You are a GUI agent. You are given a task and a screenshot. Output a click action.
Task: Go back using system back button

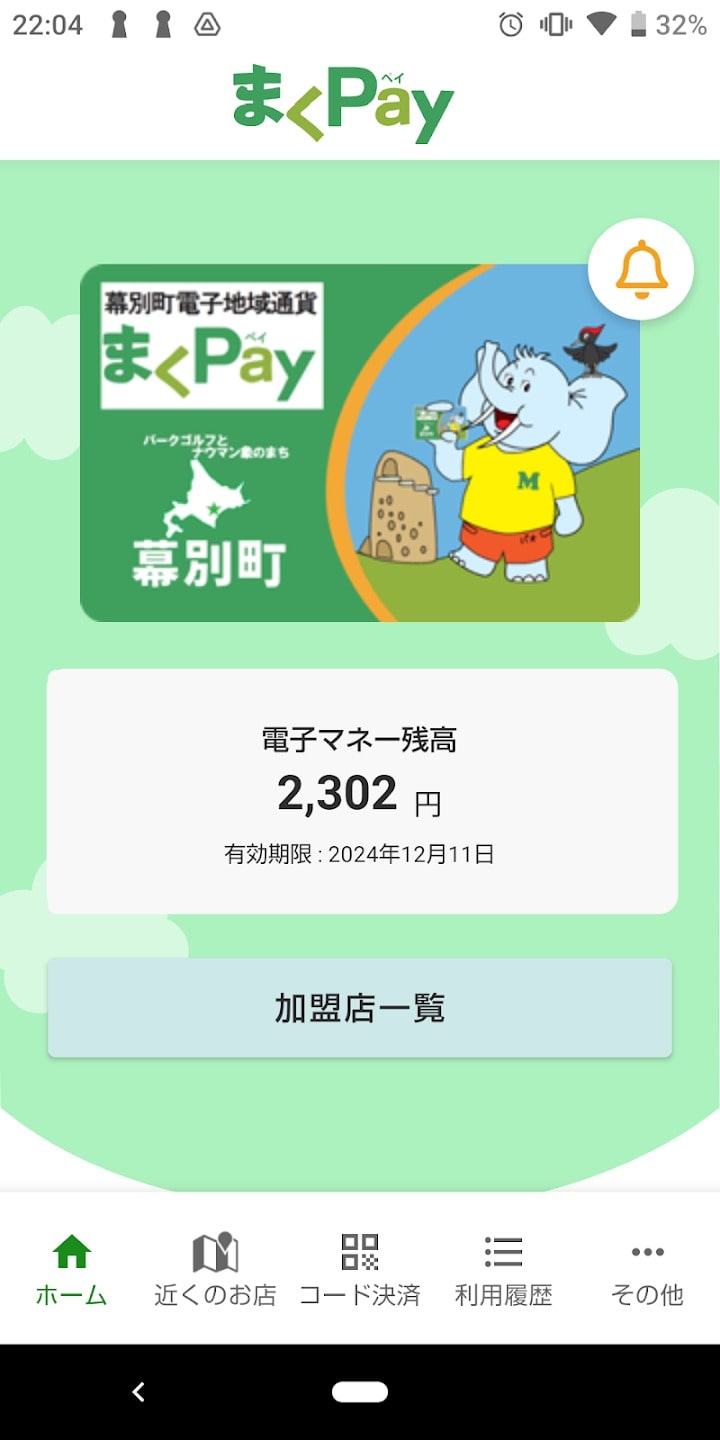click(x=139, y=1391)
